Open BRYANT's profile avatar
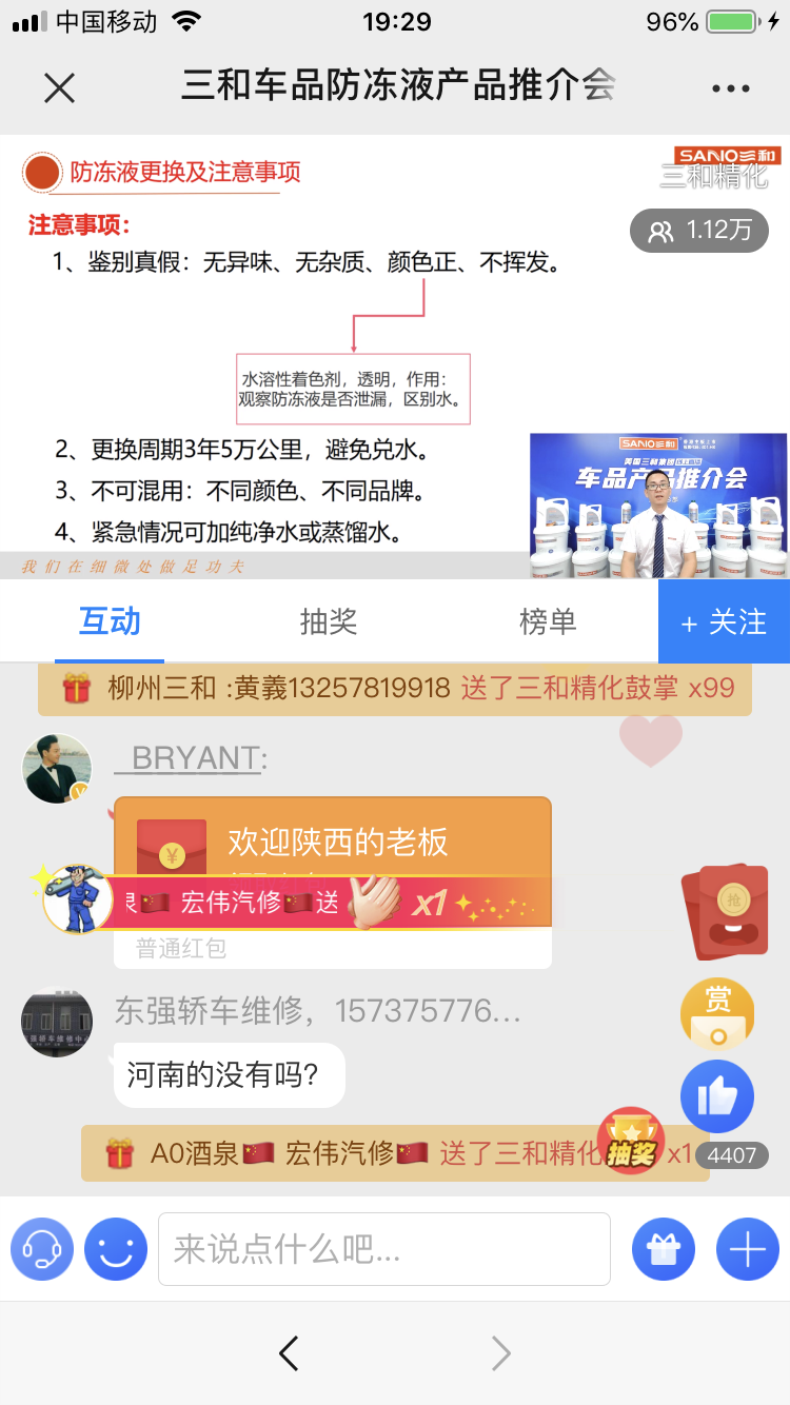The width and height of the screenshot is (790, 1405). point(57,768)
